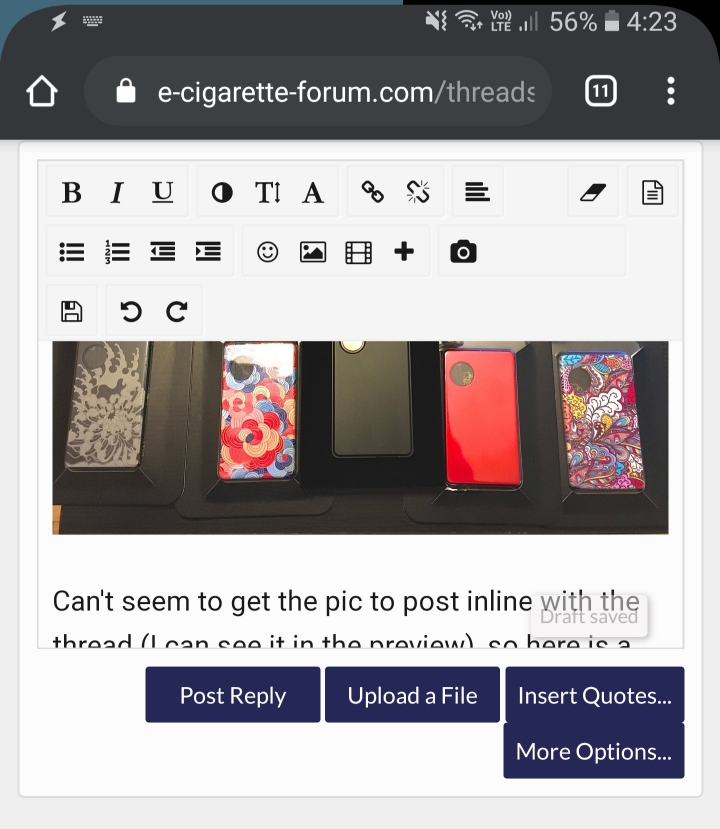The height and width of the screenshot is (829, 720).
Task: Insert media with the film icon
Action: [358, 252]
